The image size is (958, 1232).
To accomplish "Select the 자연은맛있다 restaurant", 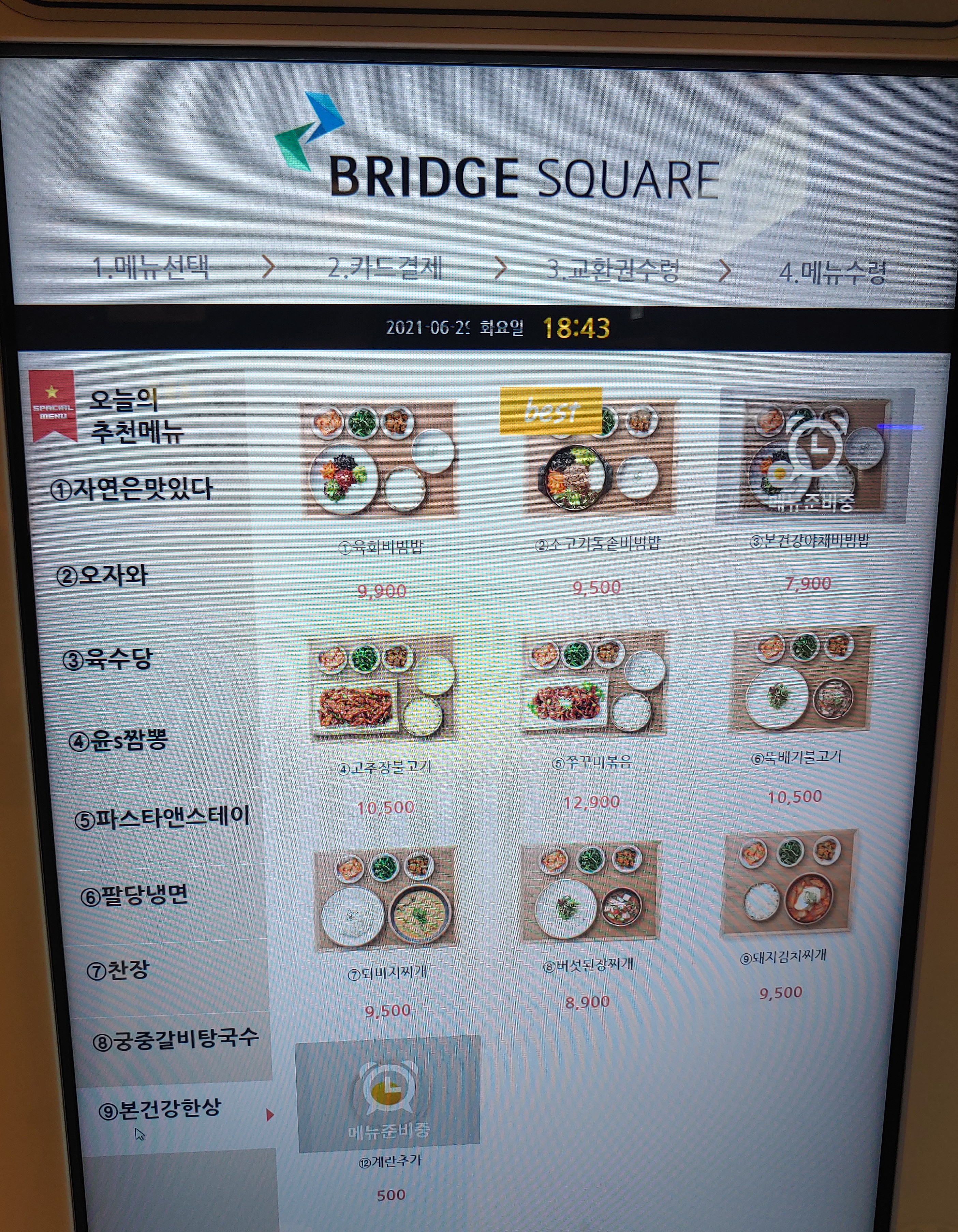I will [x=131, y=489].
